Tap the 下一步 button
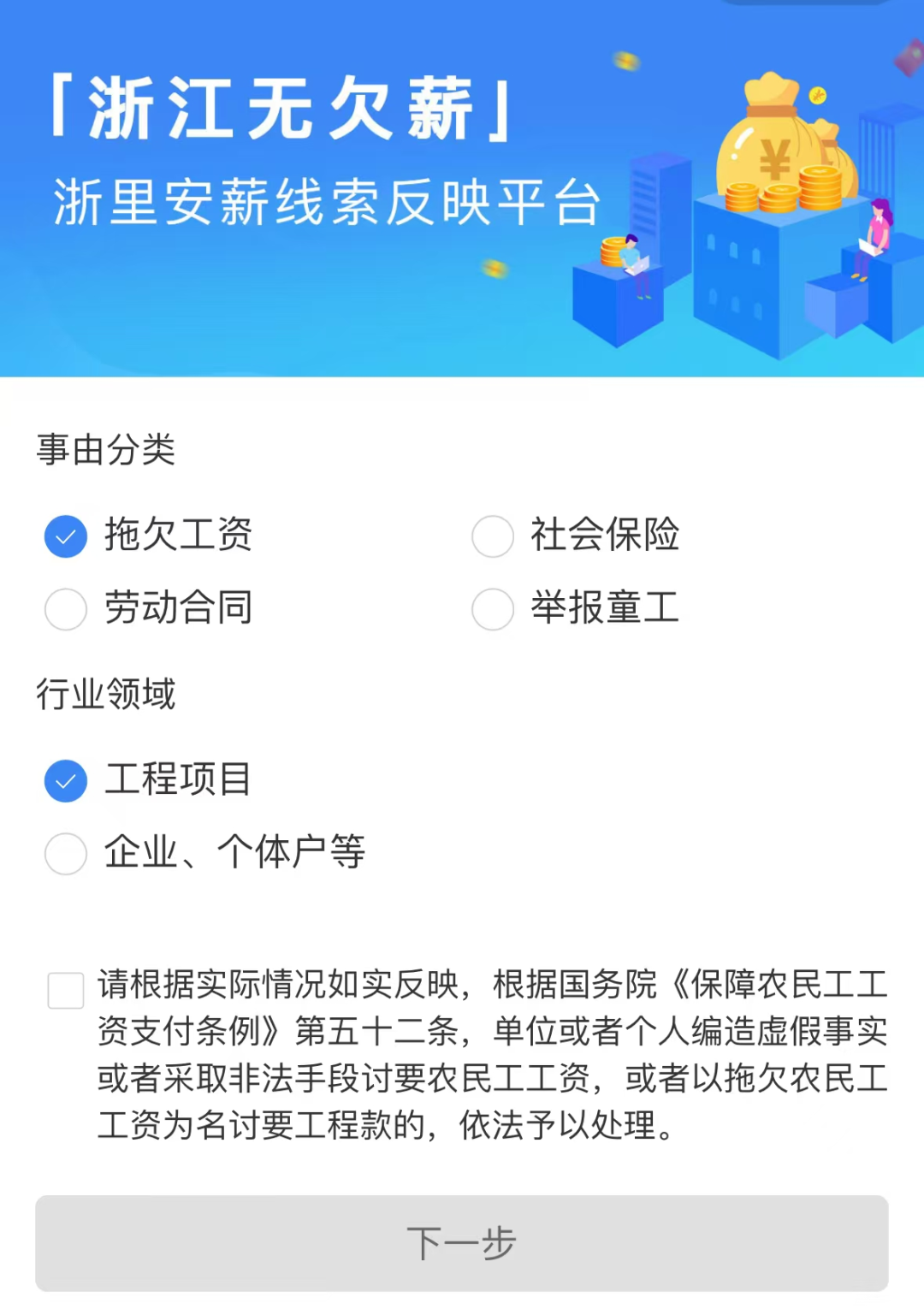924x1309 pixels. coord(462,1242)
